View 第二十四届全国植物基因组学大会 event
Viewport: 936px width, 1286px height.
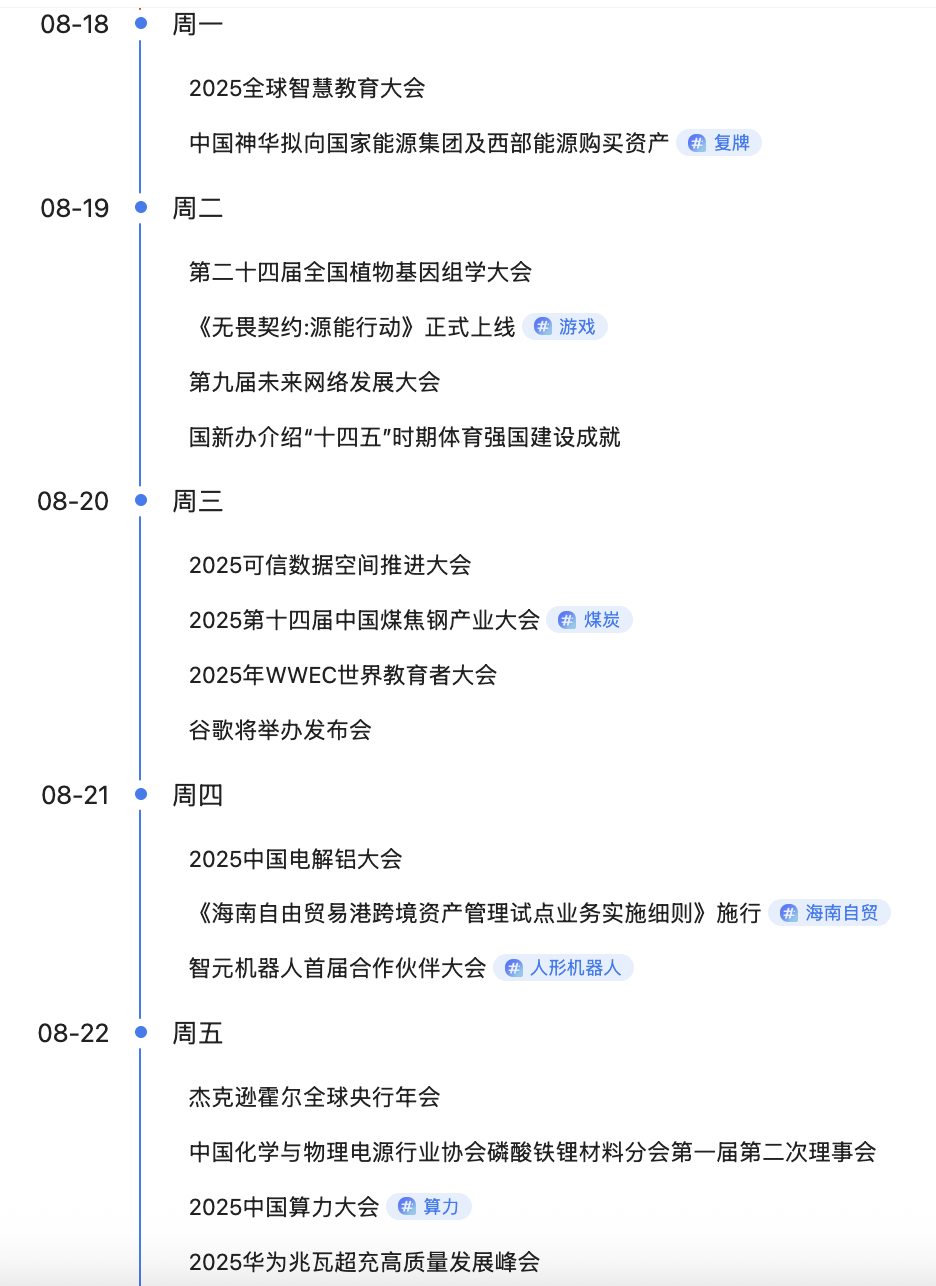click(360, 272)
